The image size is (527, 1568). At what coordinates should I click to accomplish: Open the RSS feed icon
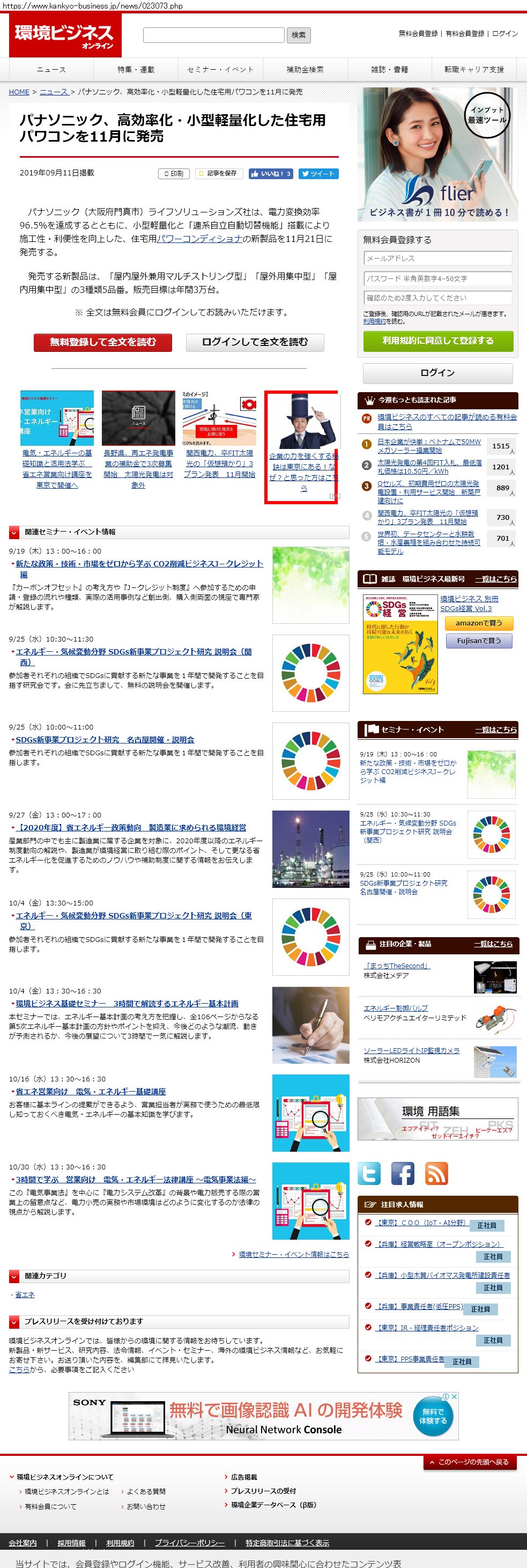tap(436, 1173)
